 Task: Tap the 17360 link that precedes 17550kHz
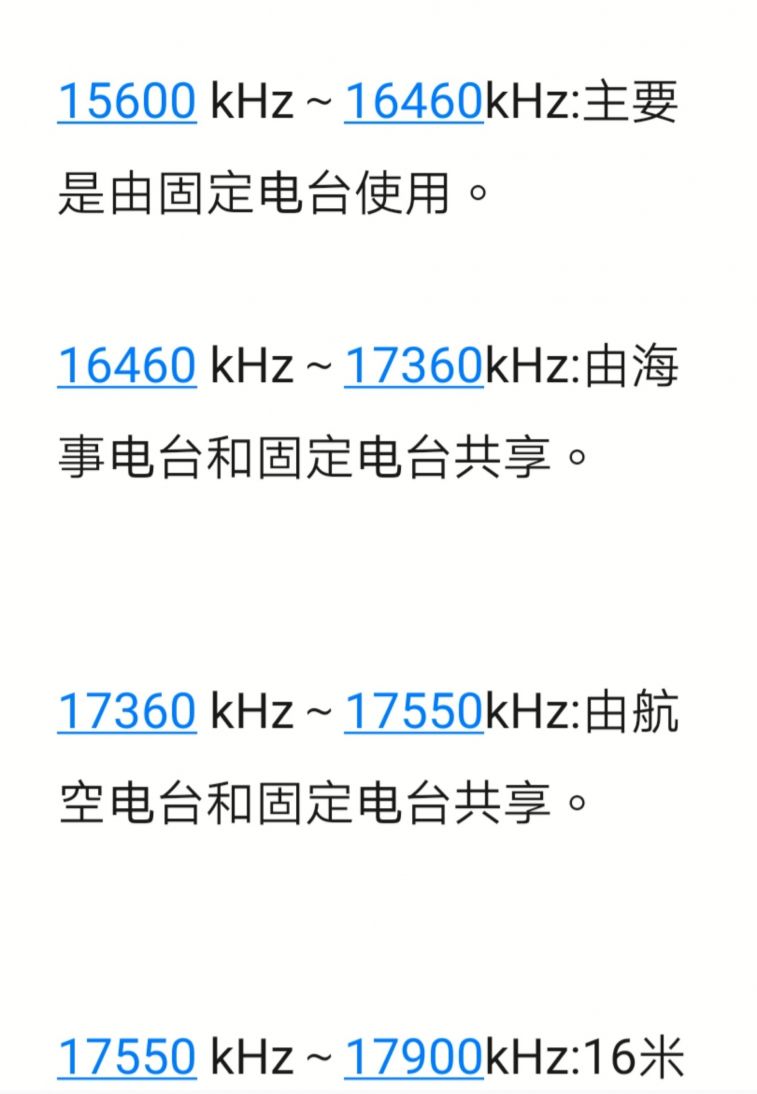pyautogui.click(x=127, y=711)
